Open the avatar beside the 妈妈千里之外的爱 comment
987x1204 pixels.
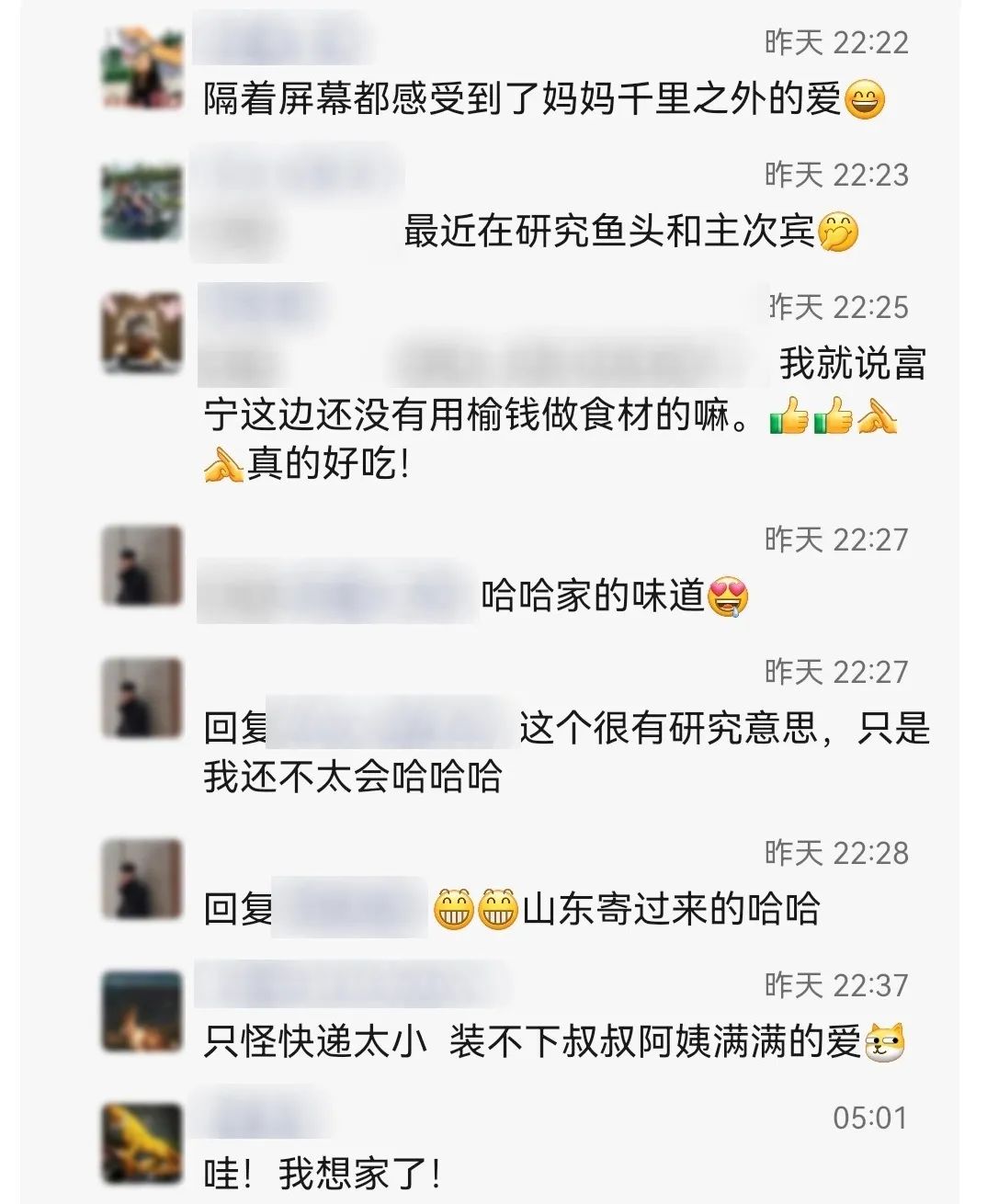click(x=142, y=68)
